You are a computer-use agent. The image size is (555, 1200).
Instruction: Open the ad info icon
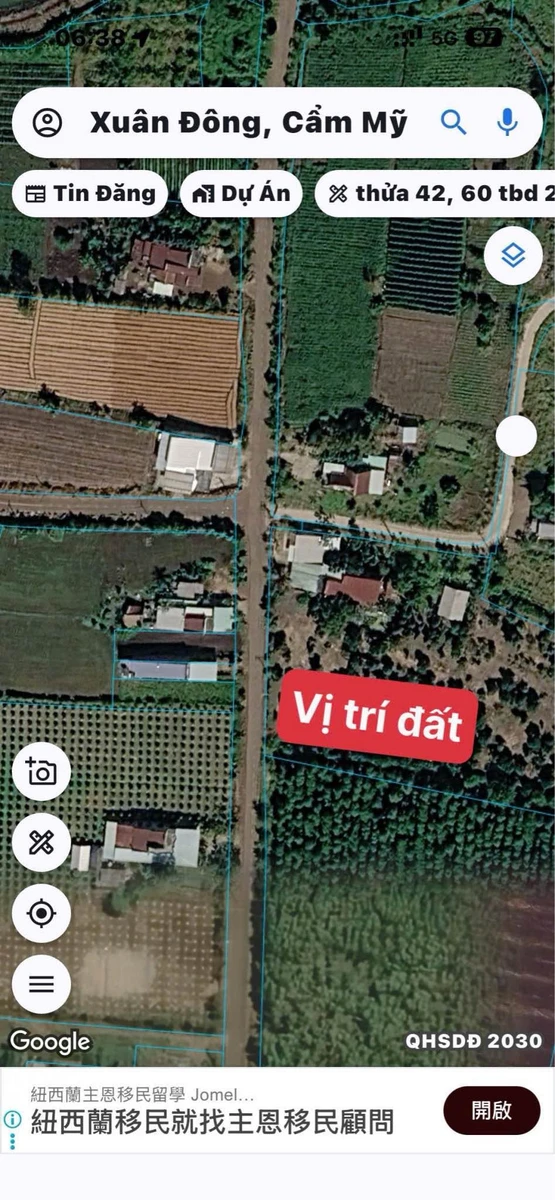click(x=12, y=1119)
